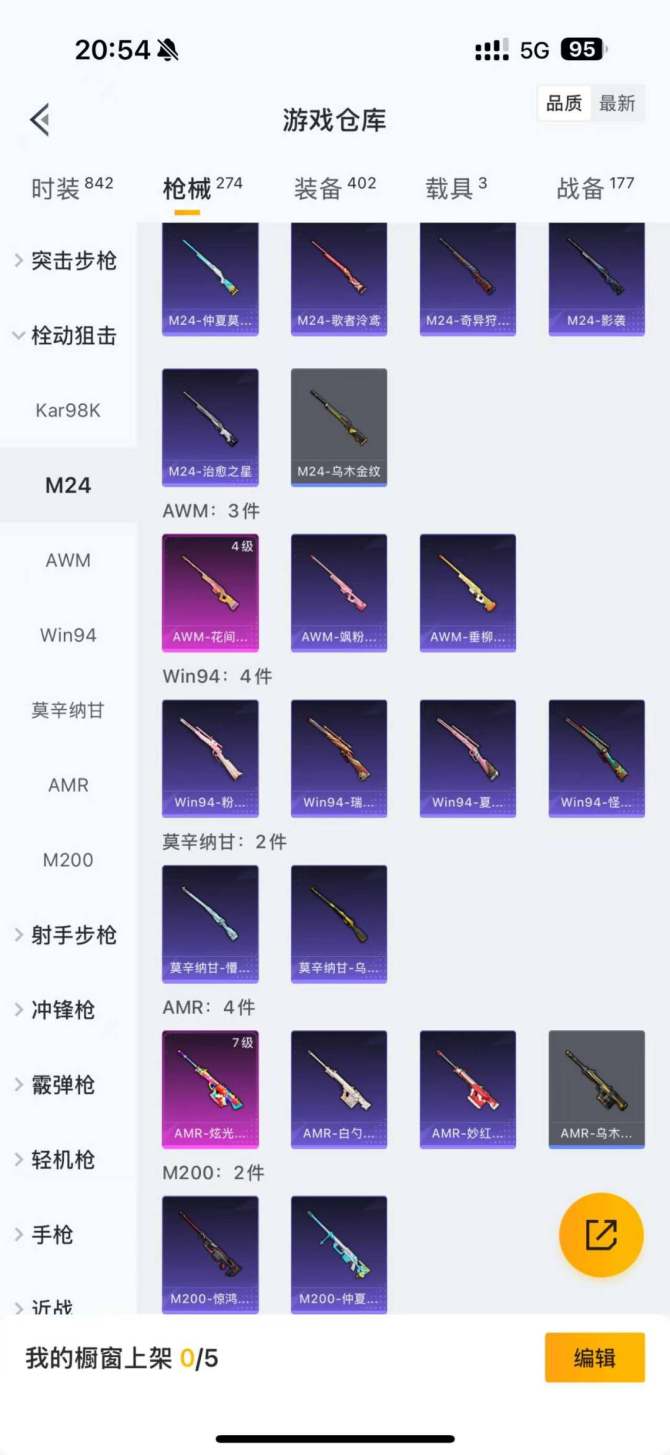This screenshot has width=670, height=1455.
Task: Jump to AWM in the sidebar
Action: click(68, 561)
